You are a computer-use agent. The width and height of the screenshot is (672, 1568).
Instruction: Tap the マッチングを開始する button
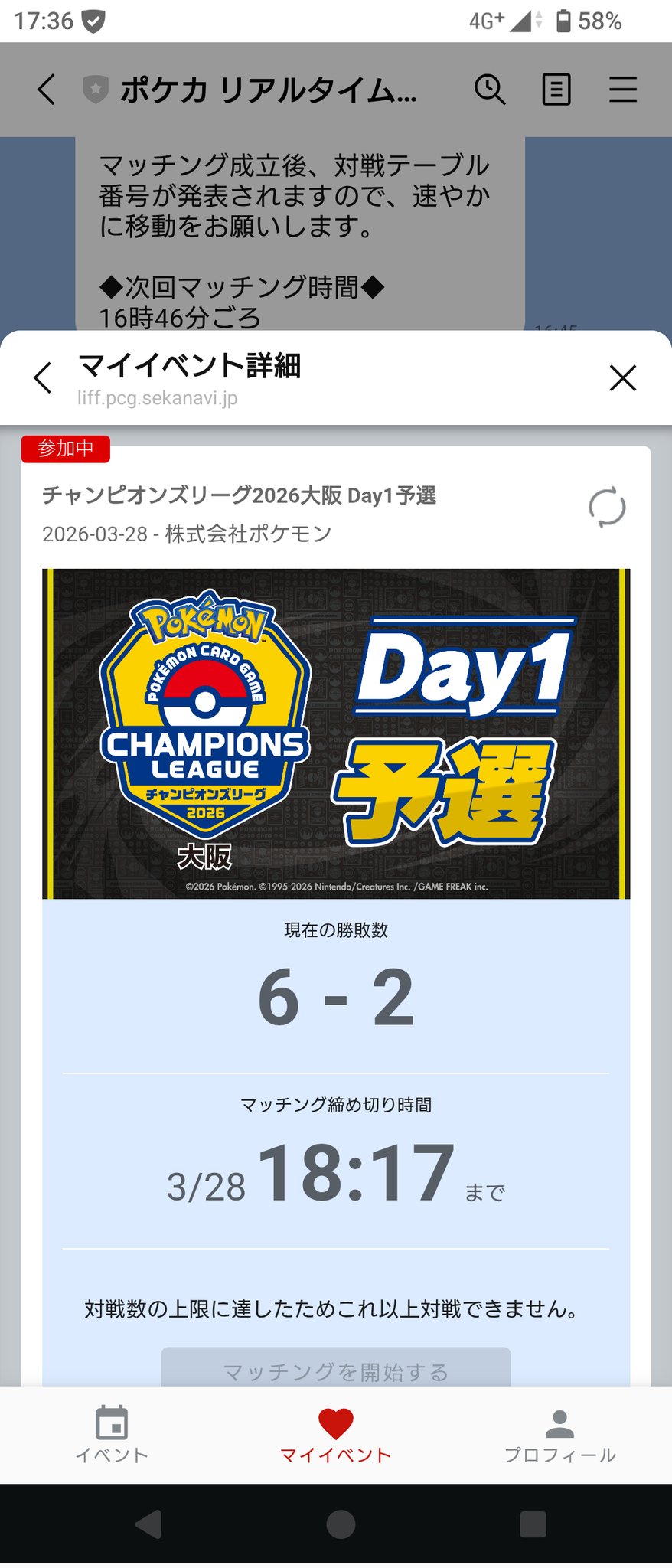click(x=335, y=1369)
